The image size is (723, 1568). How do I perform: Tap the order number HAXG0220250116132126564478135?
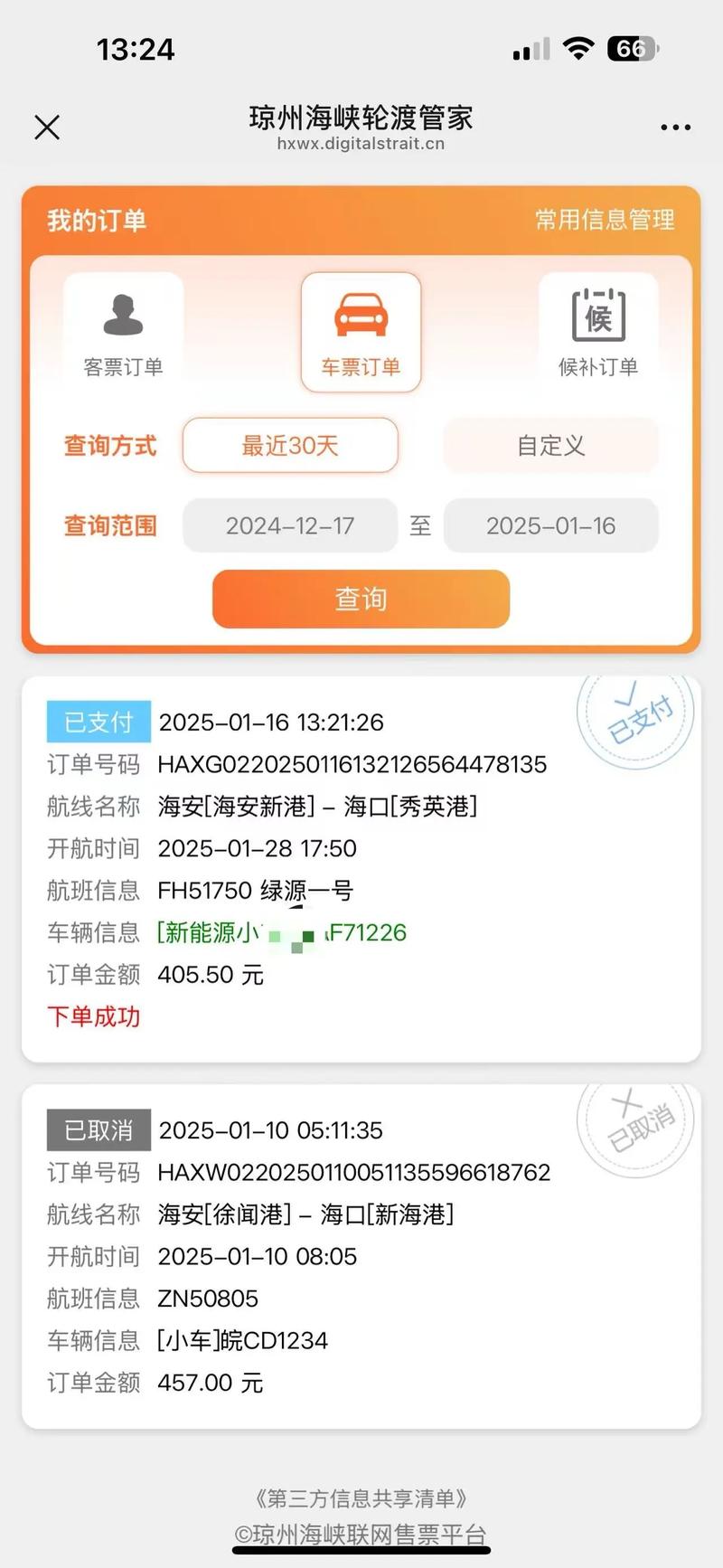point(352,764)
